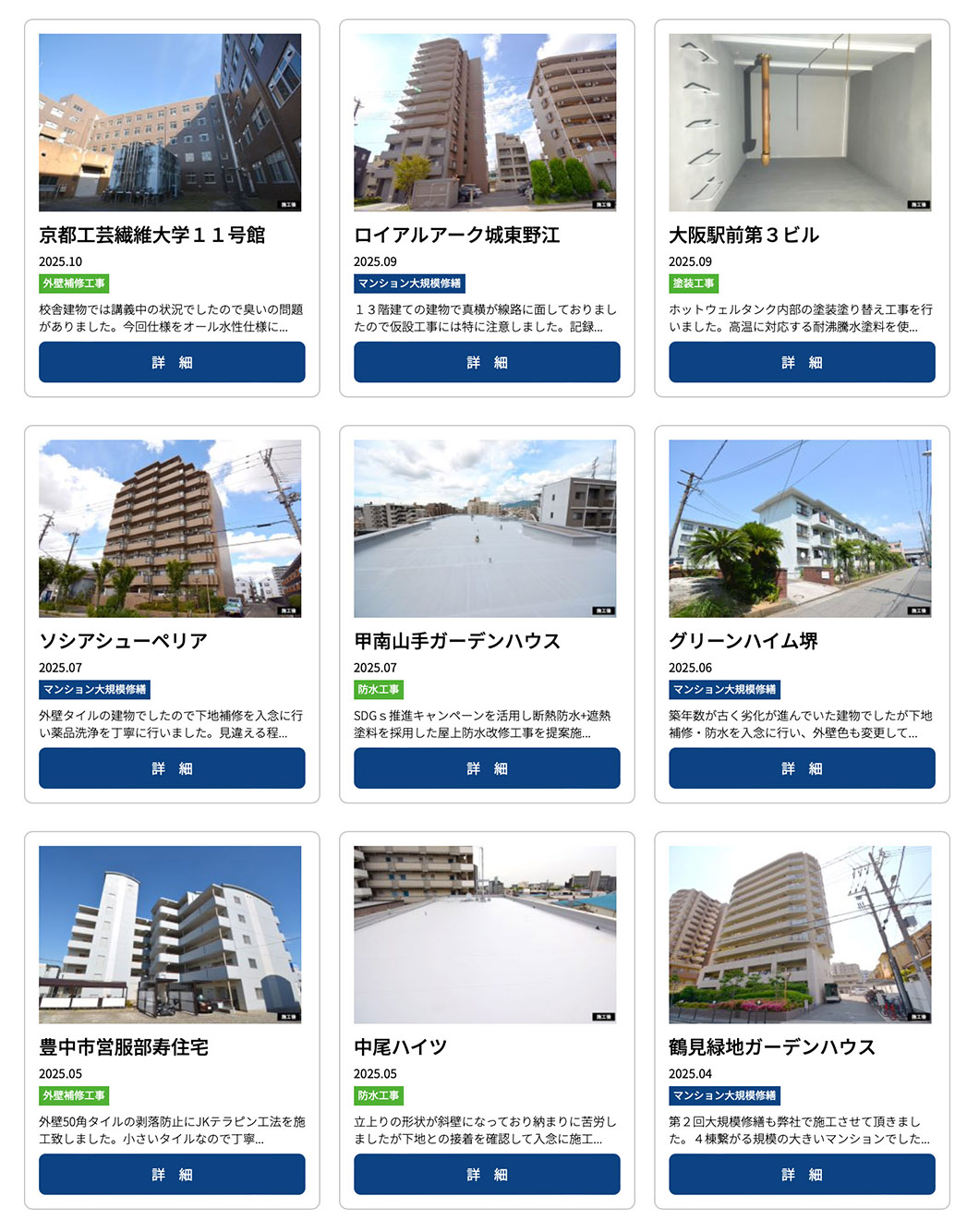979x1232 pixels.
Task: Select the ロイアルアーク城東野江 photo
Action: pyautogui.click(x=485, y=123)
